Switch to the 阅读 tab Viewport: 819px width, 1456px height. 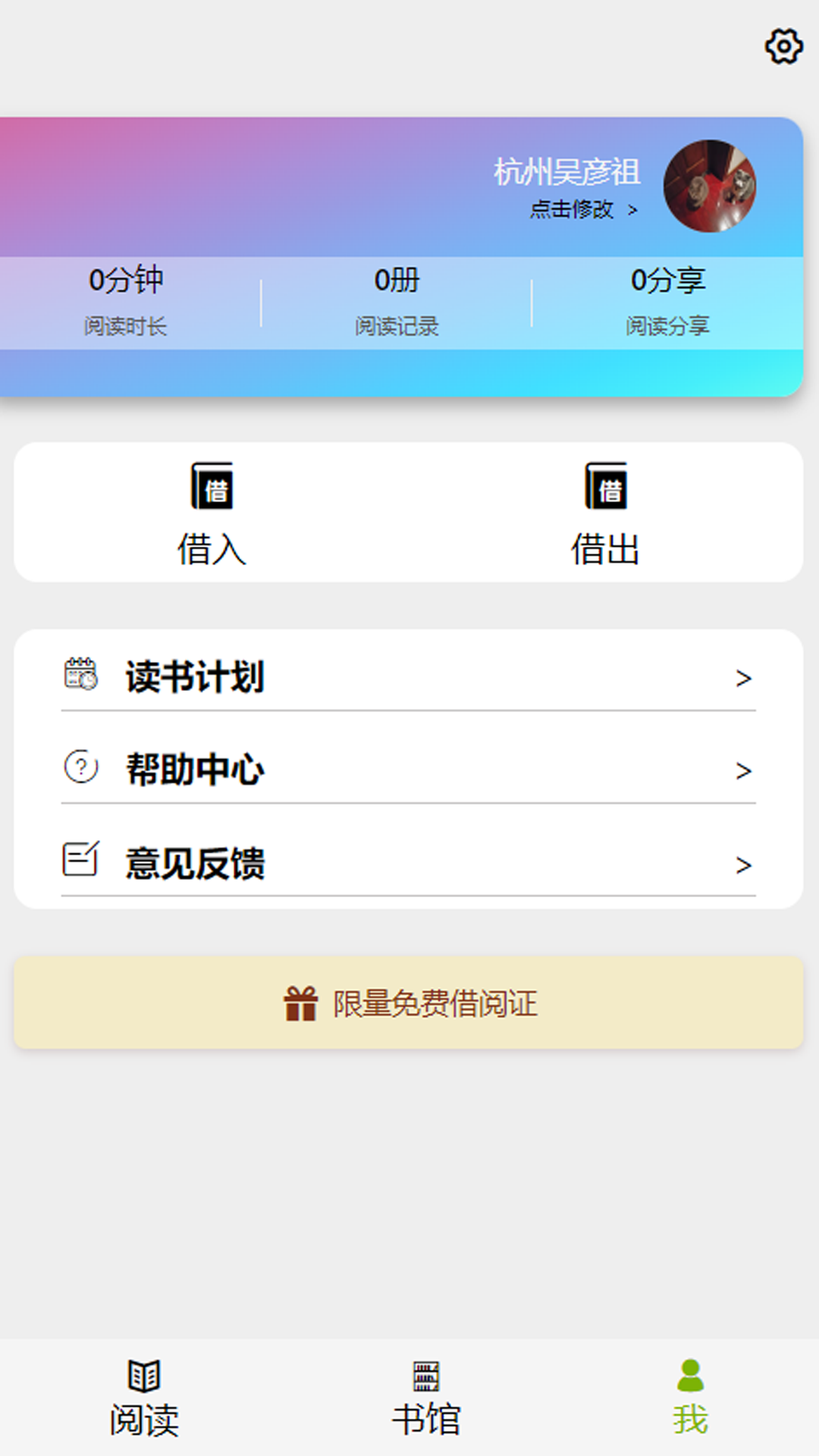(144, 1398)
